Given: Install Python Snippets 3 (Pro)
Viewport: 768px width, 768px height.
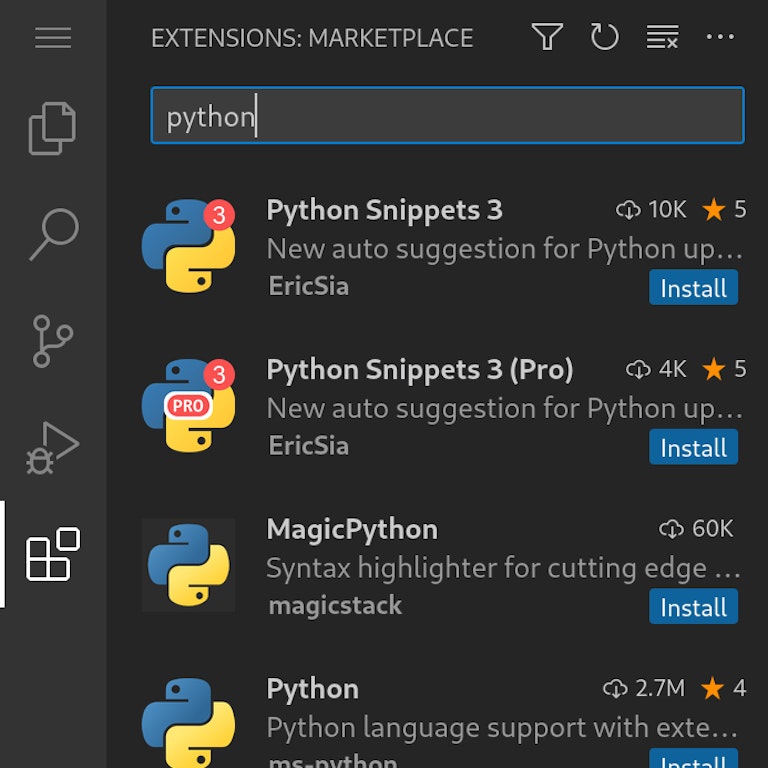Looking at the screenshot, I should pos(693,447).
